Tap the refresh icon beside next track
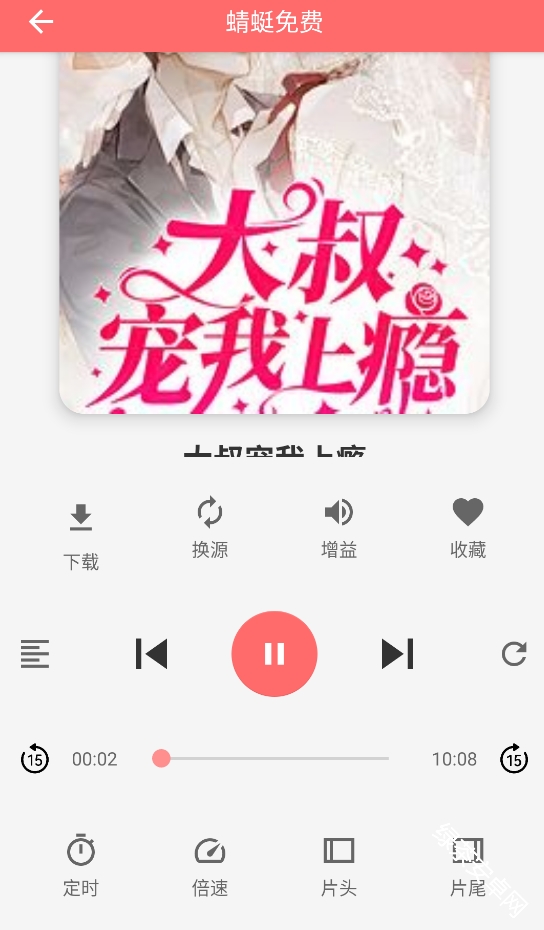Image resolution: width=544 pixels, height=930 pixels. pyautogui.click(x=514, y=654)
